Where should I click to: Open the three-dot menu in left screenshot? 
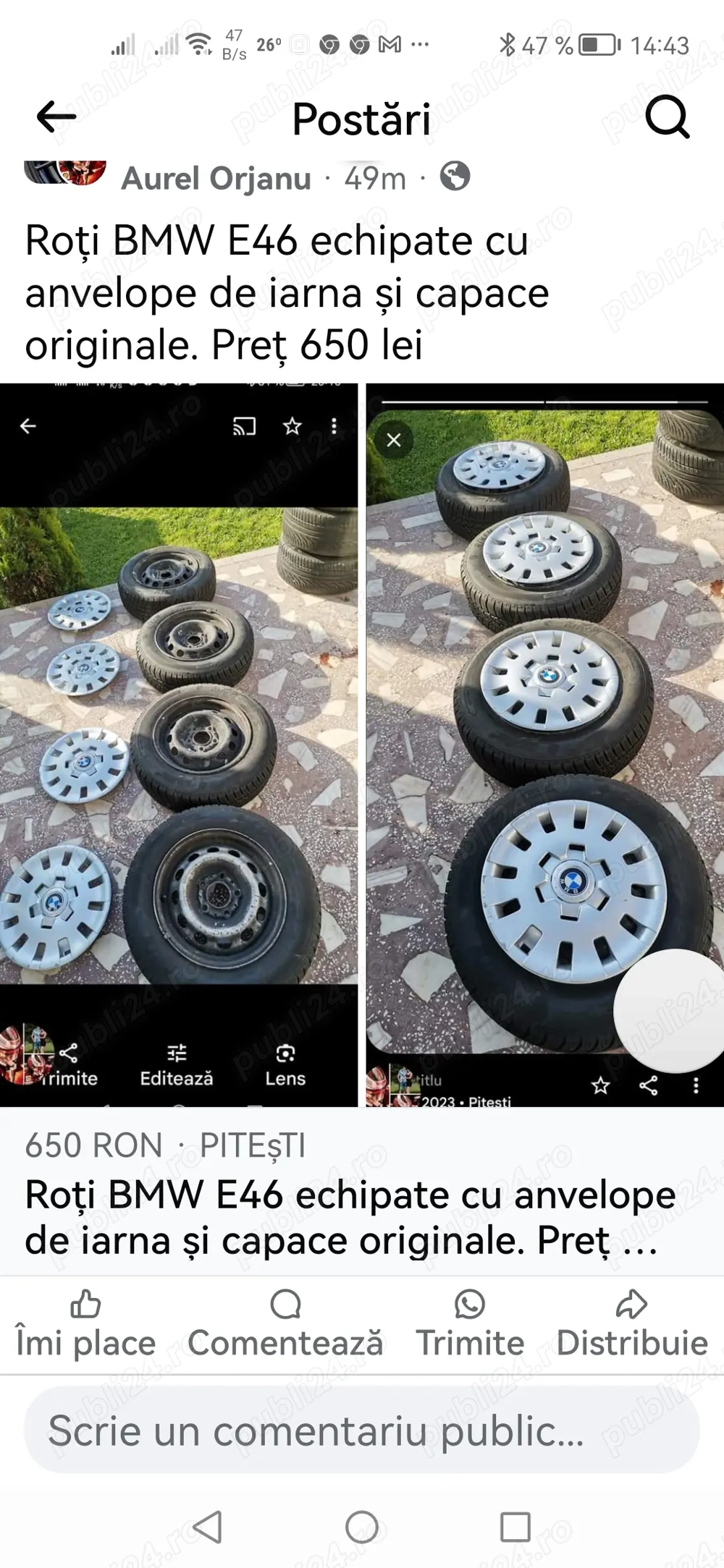(334, 426)
